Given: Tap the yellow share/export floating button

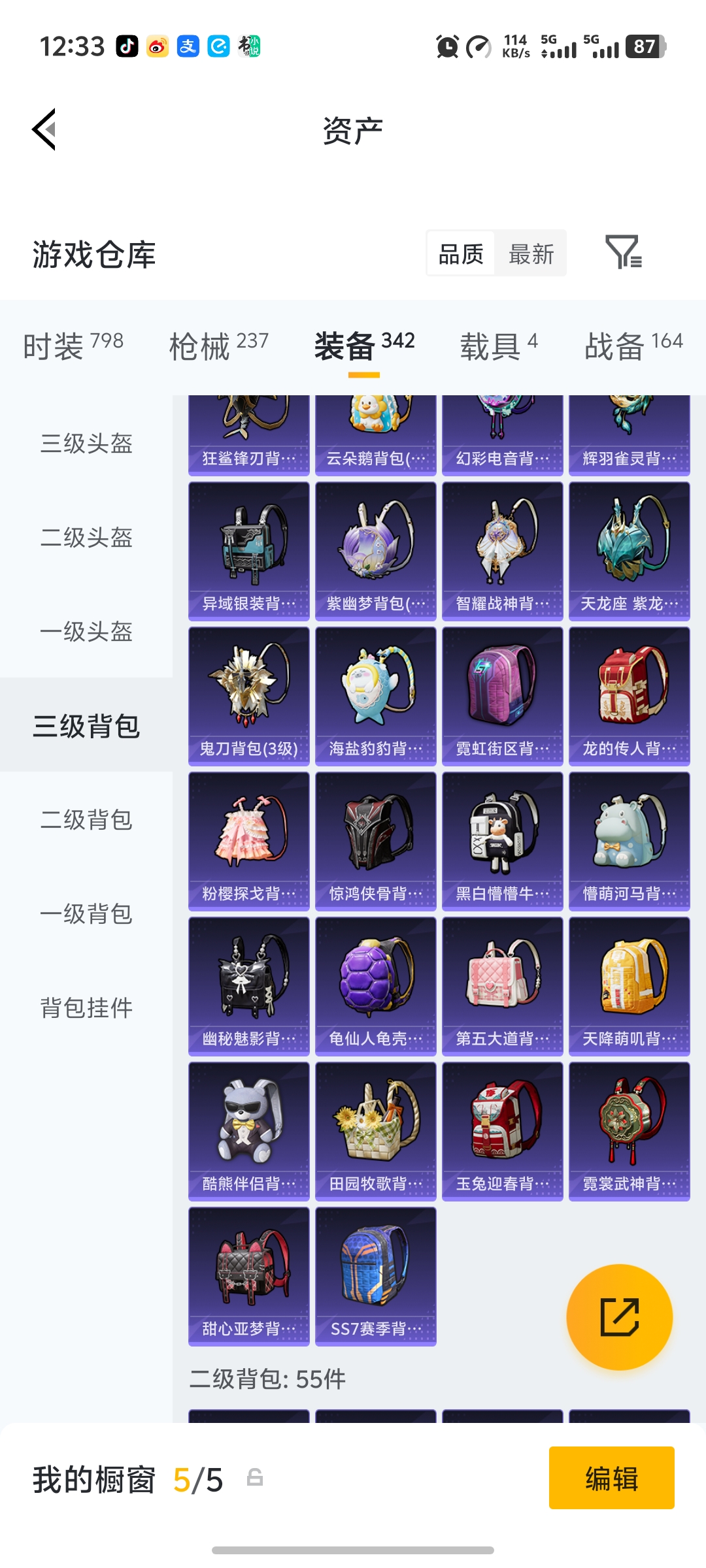Looking at the screenshot, I should (x=620, y=1318).
